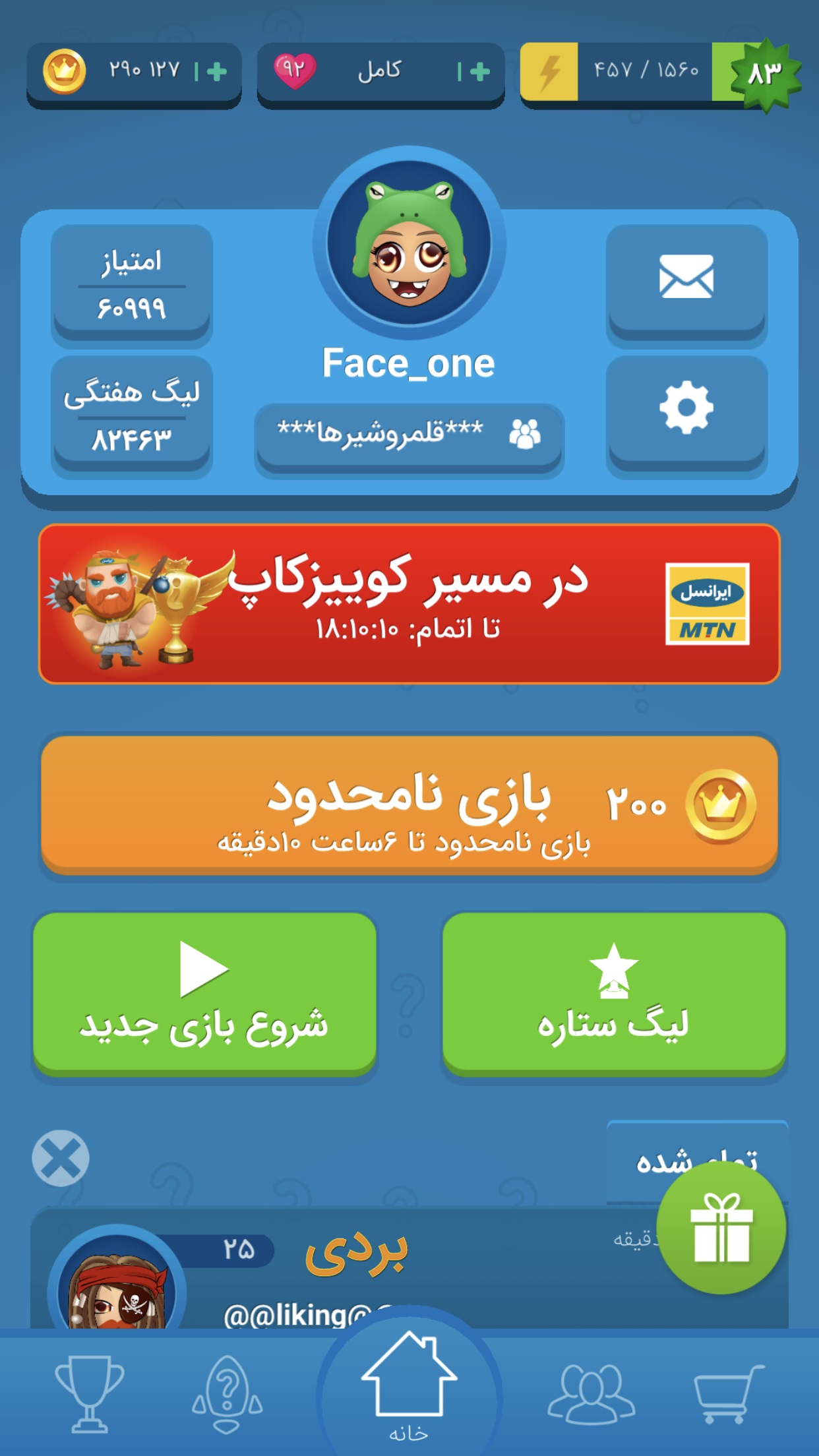Dismiss with the round X button

click(x=61, y=1159)
